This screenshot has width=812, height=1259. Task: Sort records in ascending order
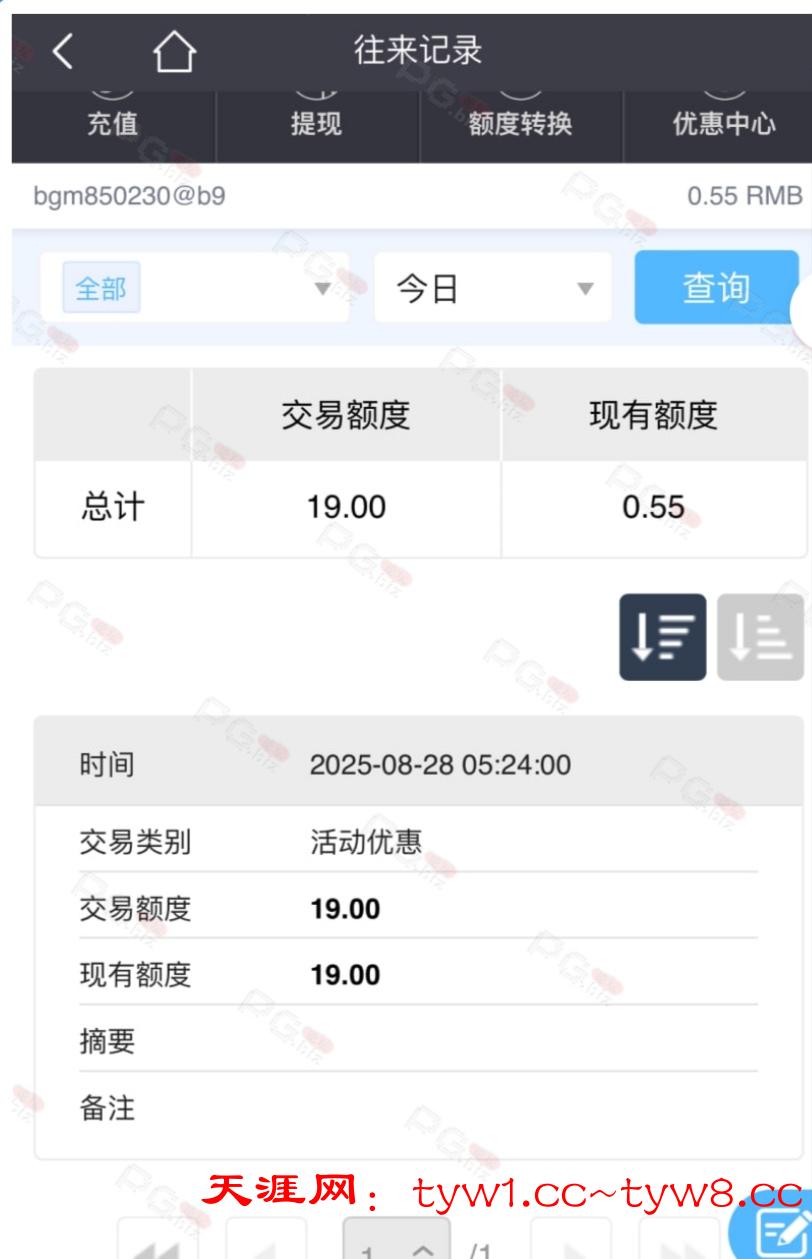pos(759,637)
